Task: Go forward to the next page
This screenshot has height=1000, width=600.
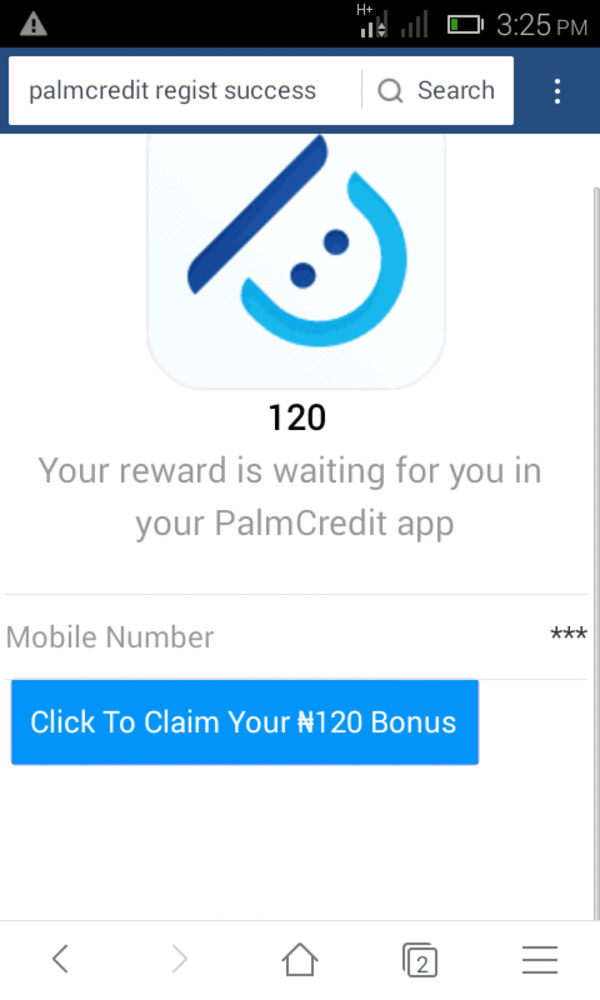Action: pos(180,960)
